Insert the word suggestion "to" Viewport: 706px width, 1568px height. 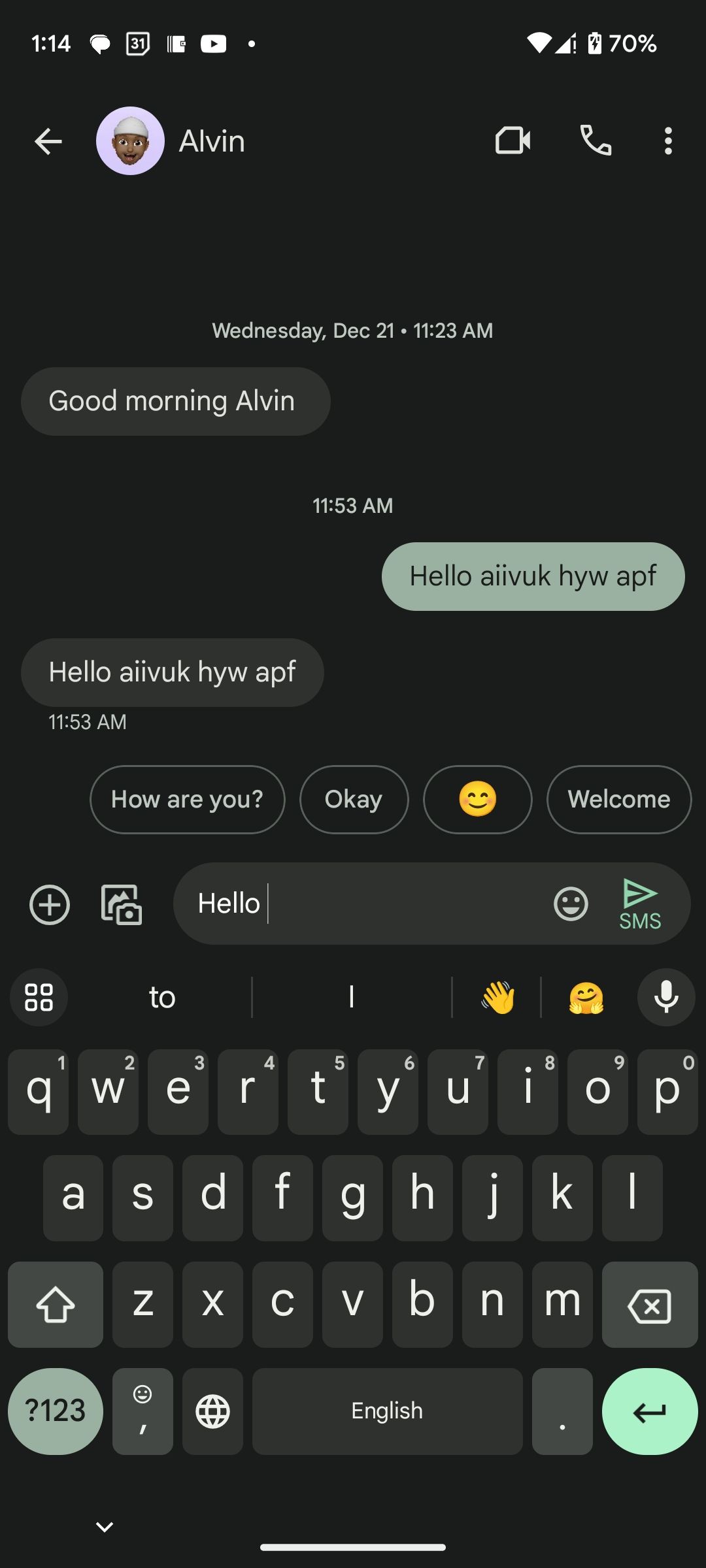tap(162, 997)
